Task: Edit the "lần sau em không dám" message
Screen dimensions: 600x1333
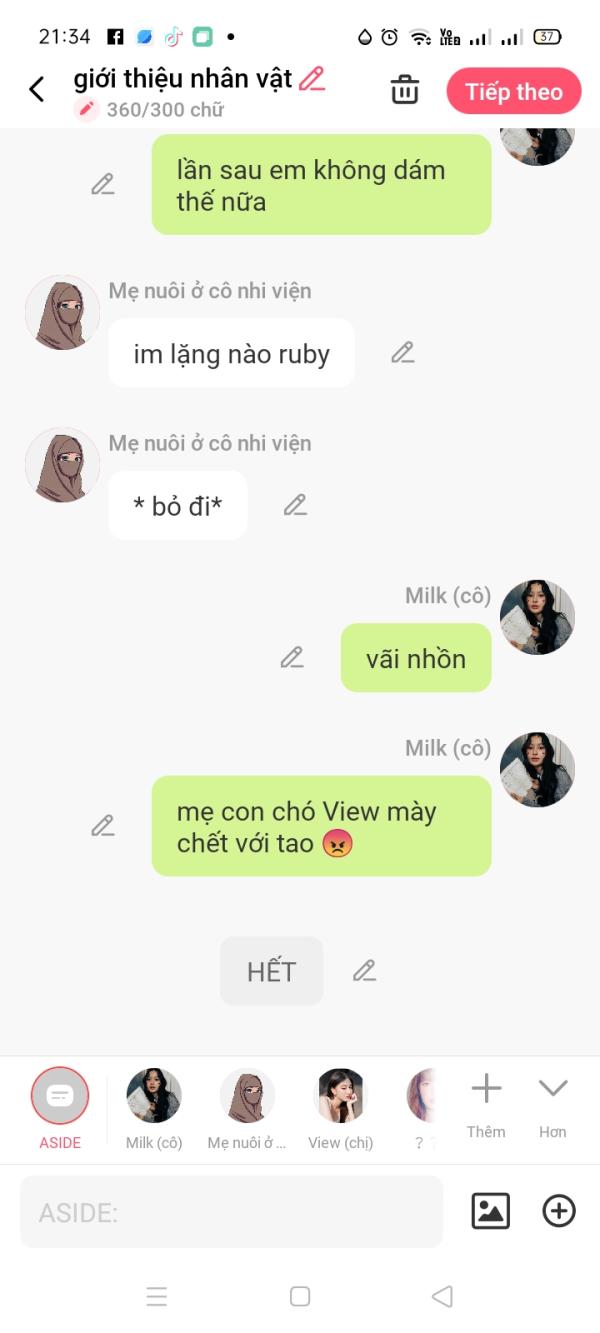Action: coord(103,184)
